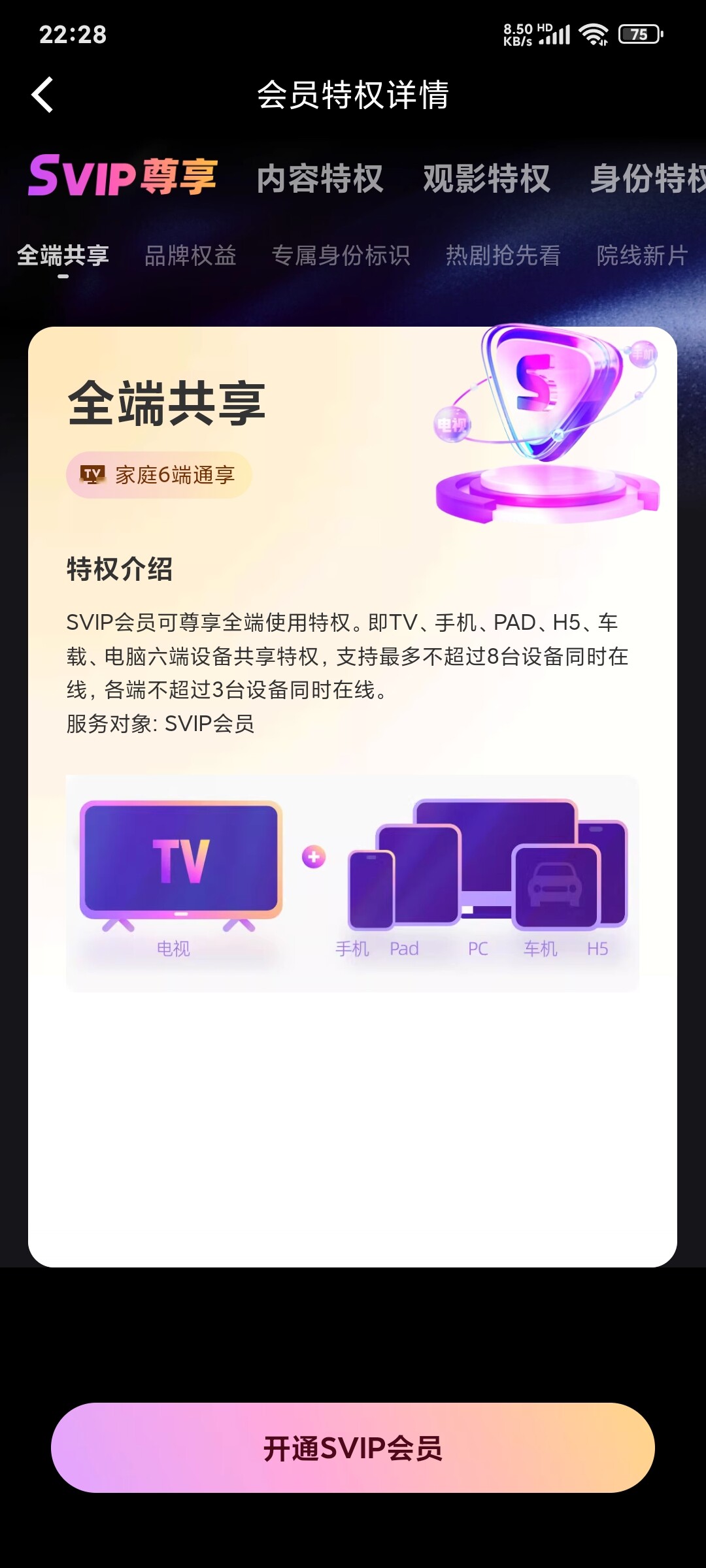Switch to the 院线新片 sub-tab
Viewport: 706px width, 1568px height.
642,255
